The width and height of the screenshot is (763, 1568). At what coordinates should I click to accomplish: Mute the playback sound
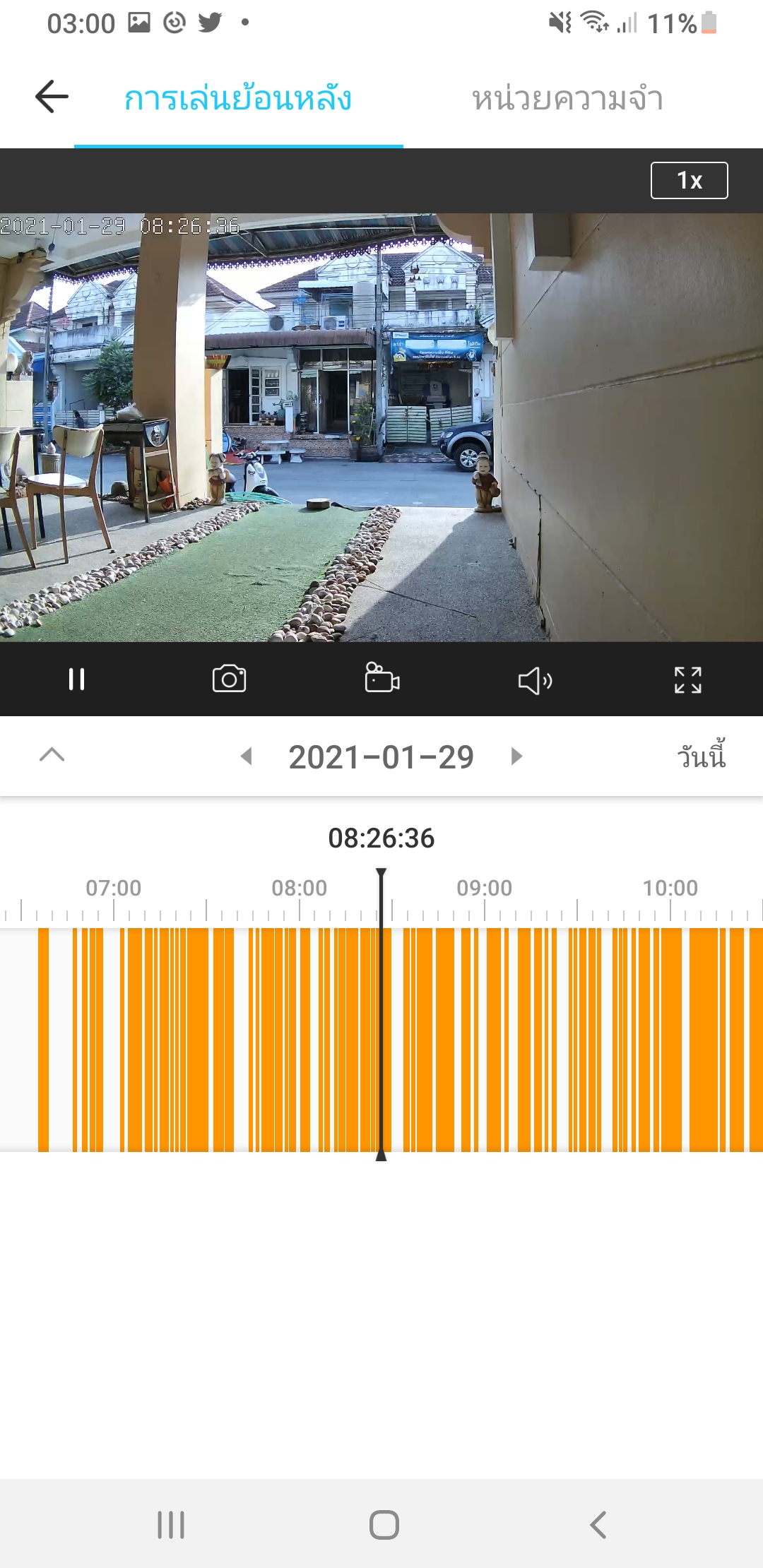click(535, 681)
